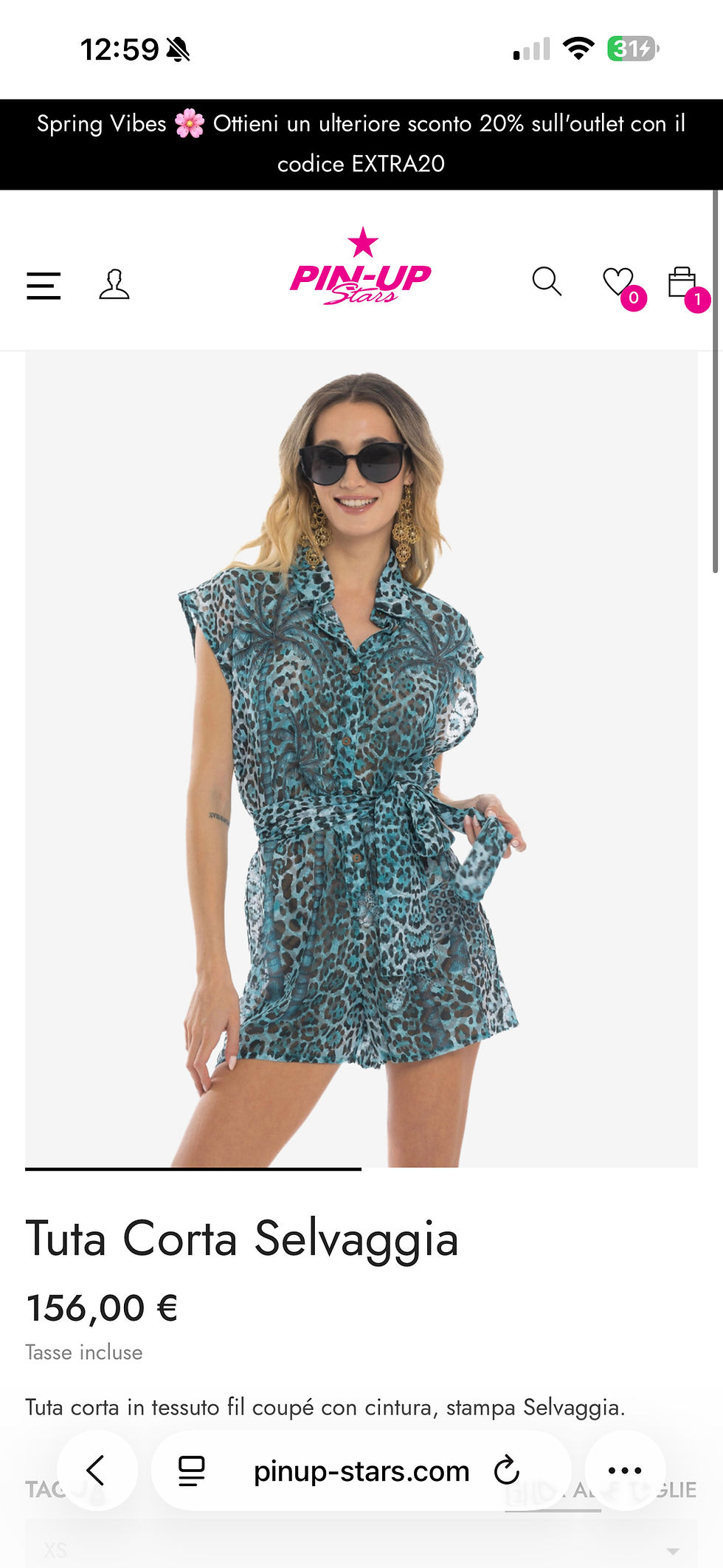Go to the Pin-Up Stars homepage
Image resolution: width=723 pixels, height=1568 pixels.
click(x=361, y=269)
